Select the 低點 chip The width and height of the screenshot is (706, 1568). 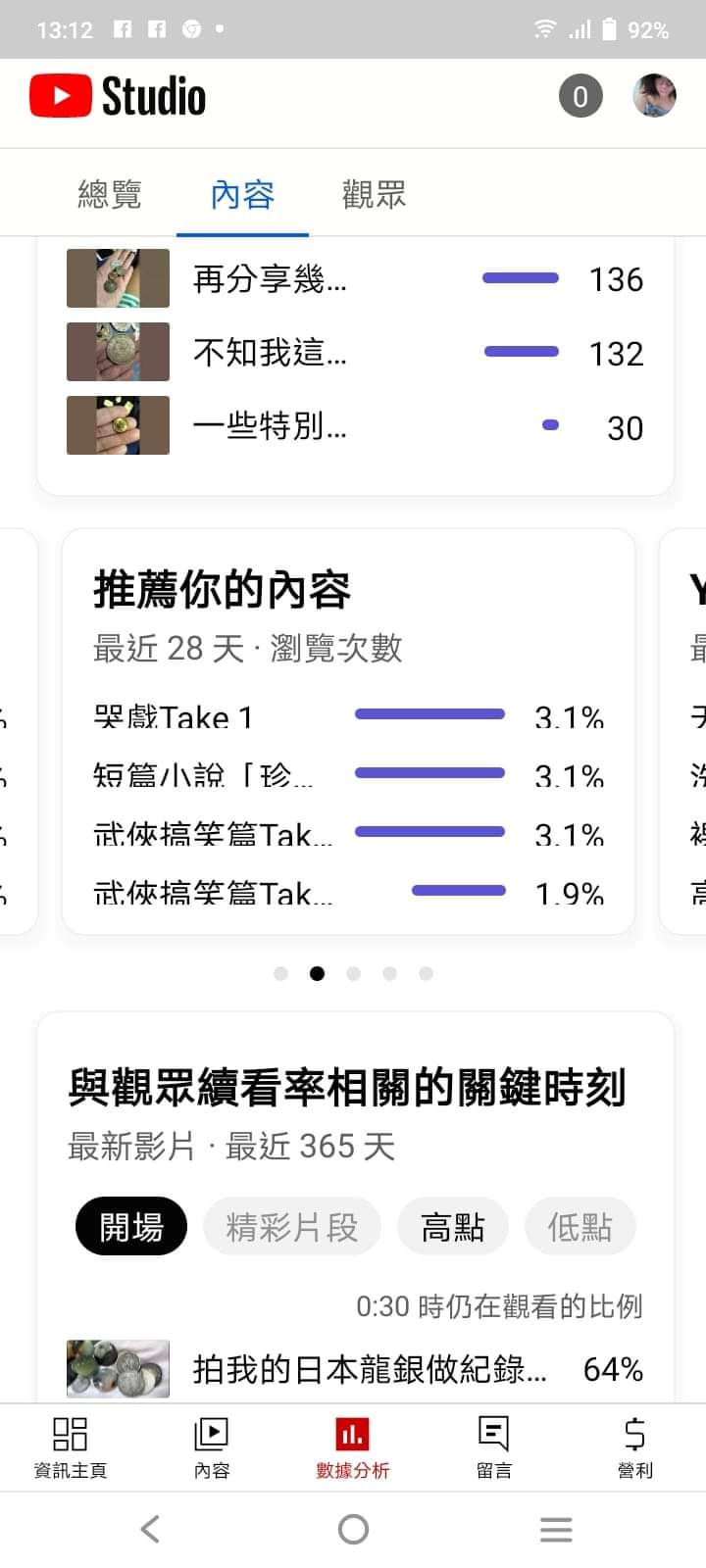pos(580,1226)
